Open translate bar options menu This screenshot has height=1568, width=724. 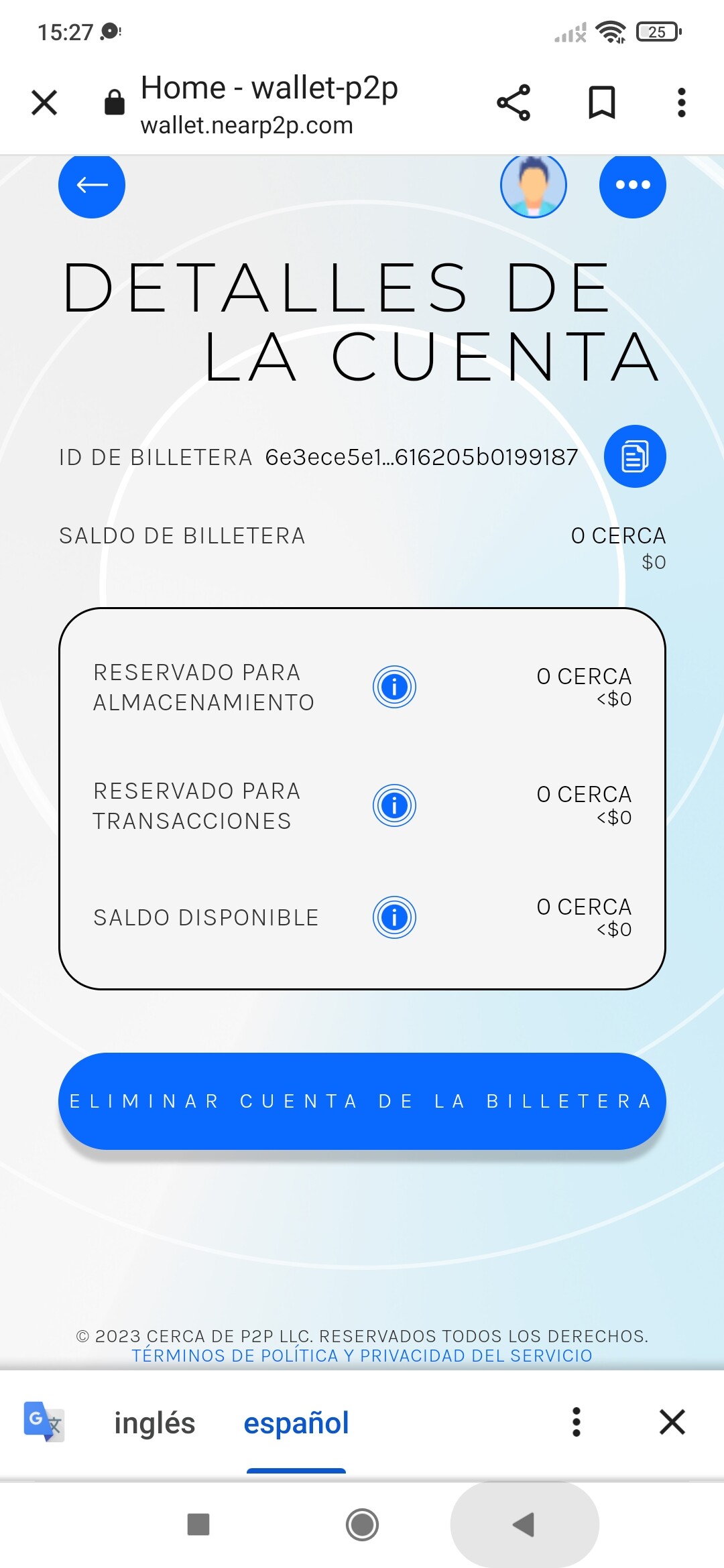[x=576, y=1422]
